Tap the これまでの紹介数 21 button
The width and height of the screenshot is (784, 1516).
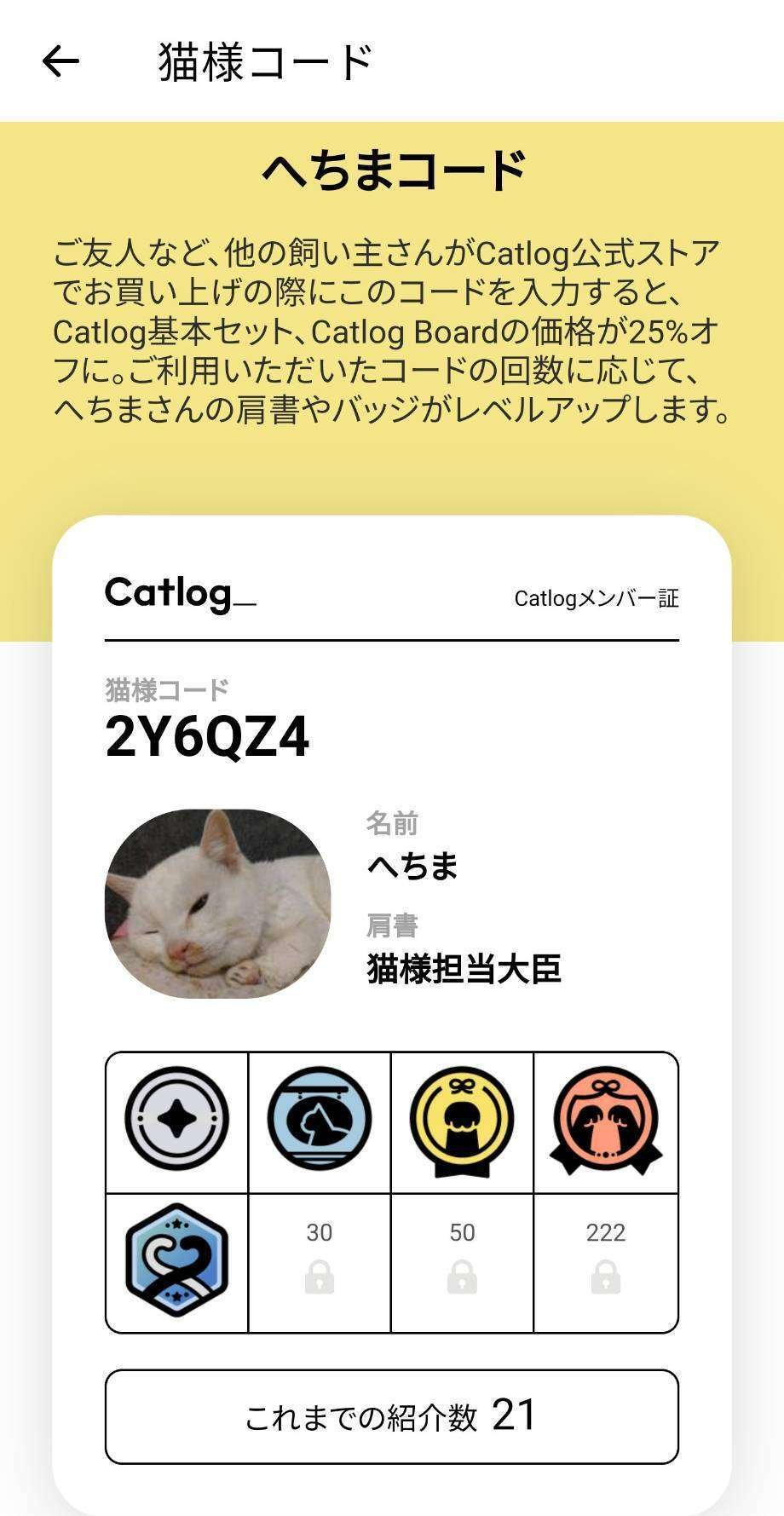pyautogui.click(x=392, y=1416)
